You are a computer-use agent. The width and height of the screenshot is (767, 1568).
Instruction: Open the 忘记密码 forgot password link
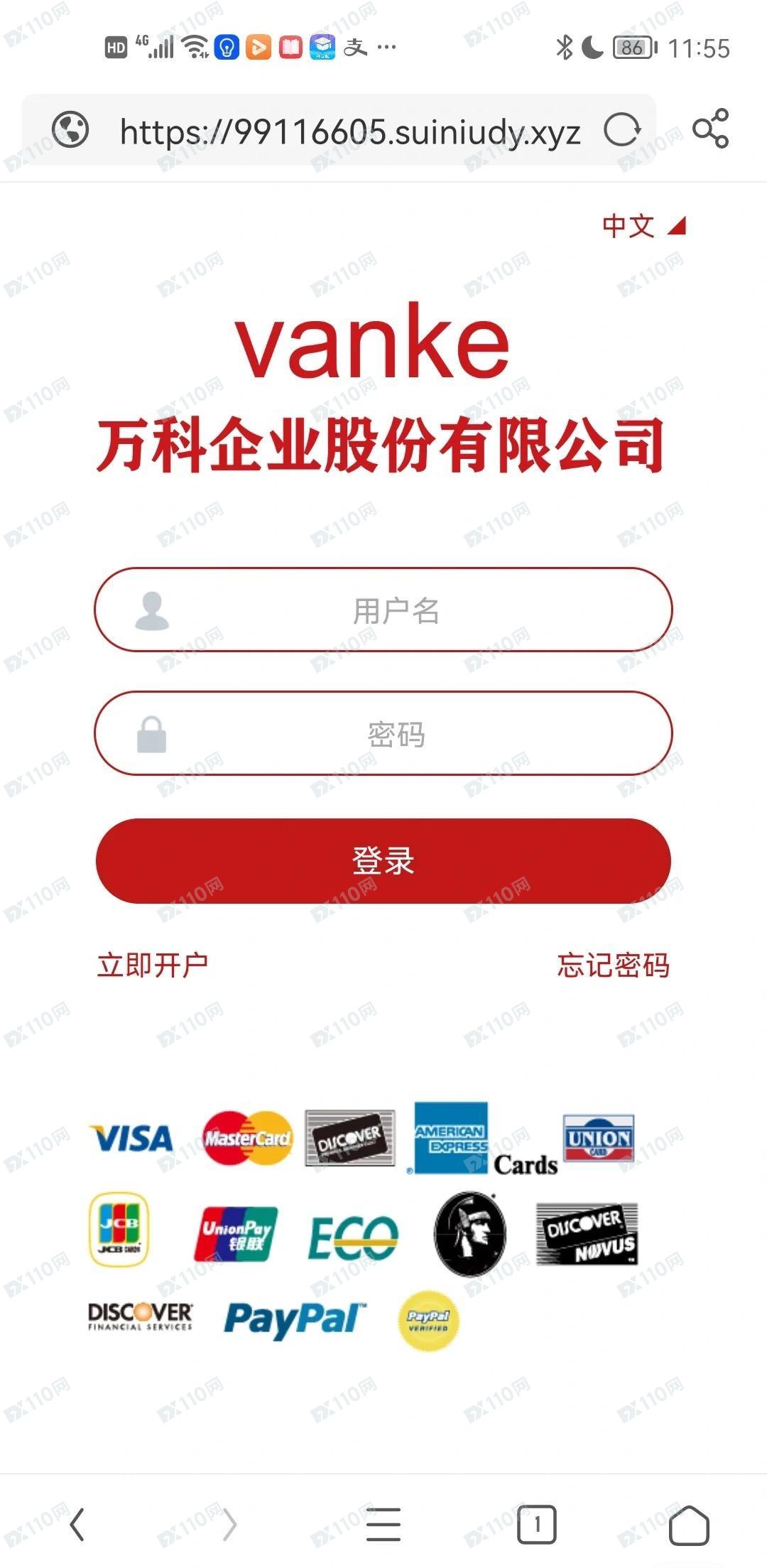613,965
